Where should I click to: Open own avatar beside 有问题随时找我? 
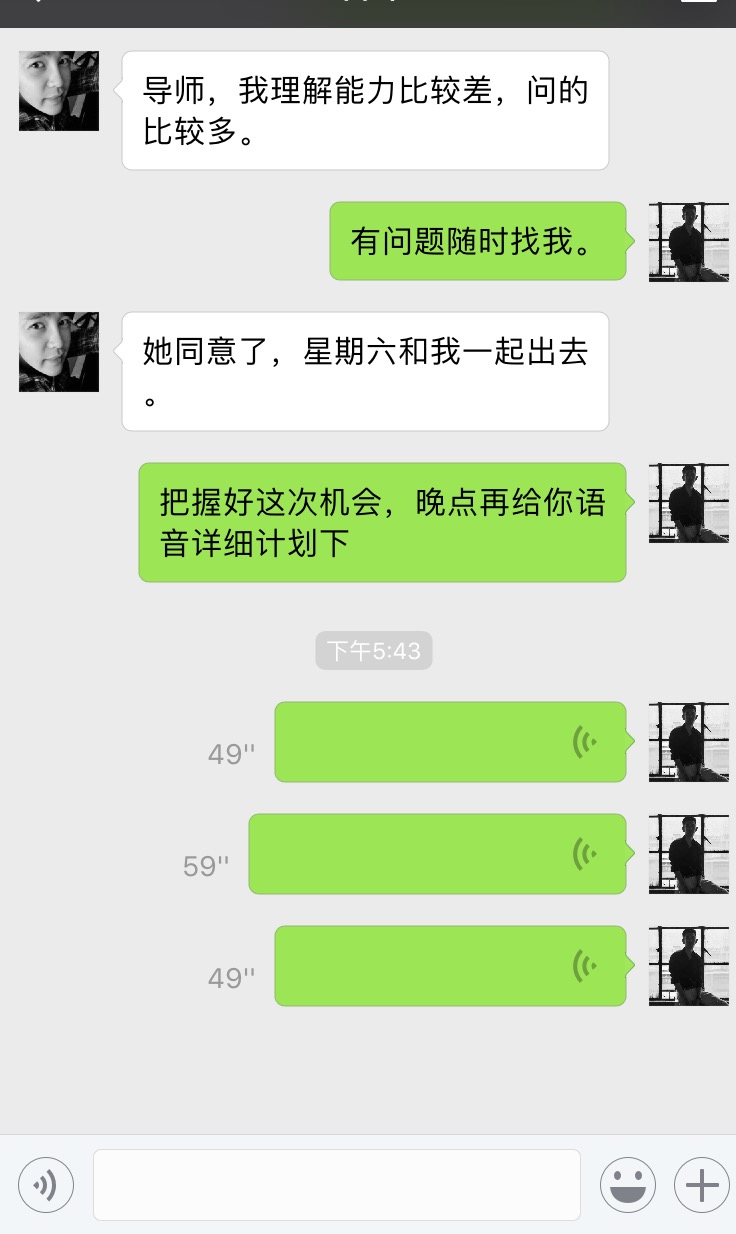tap(689, 241)
